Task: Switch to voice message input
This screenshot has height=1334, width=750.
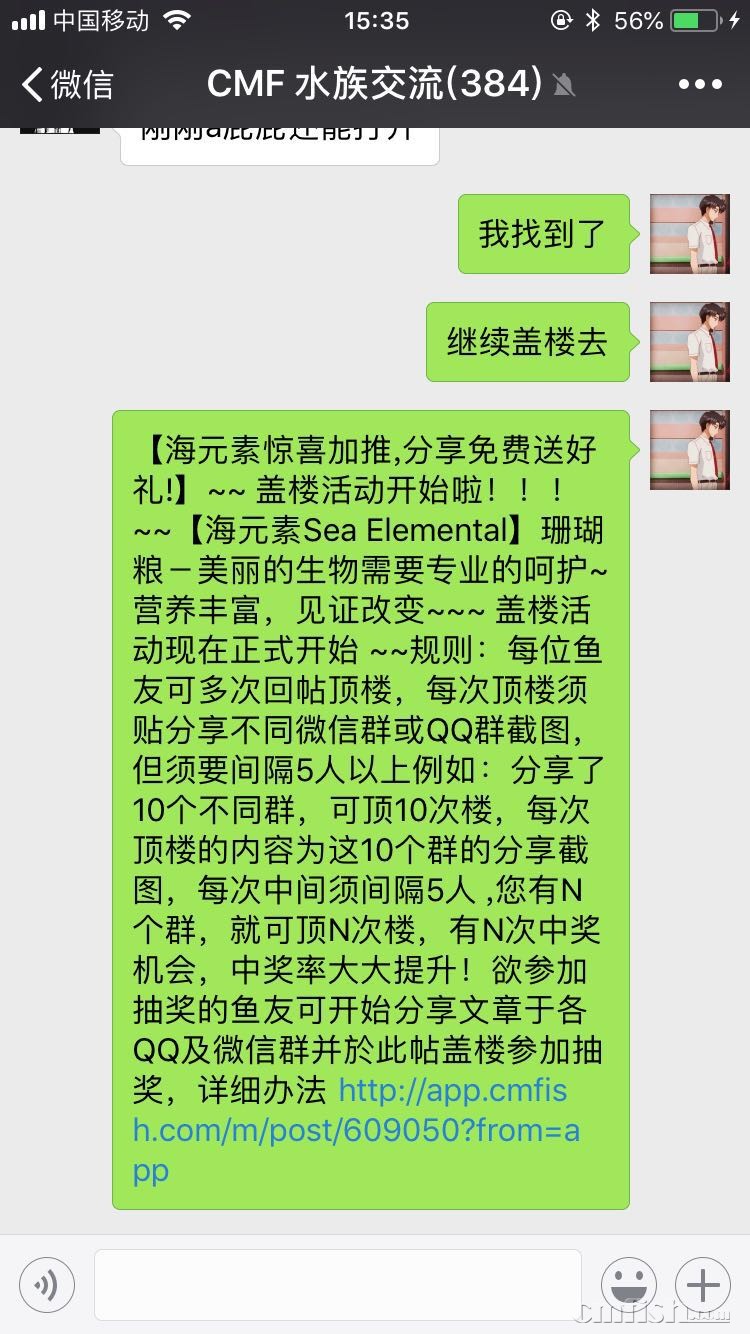Action: (x=46, y=1283)
